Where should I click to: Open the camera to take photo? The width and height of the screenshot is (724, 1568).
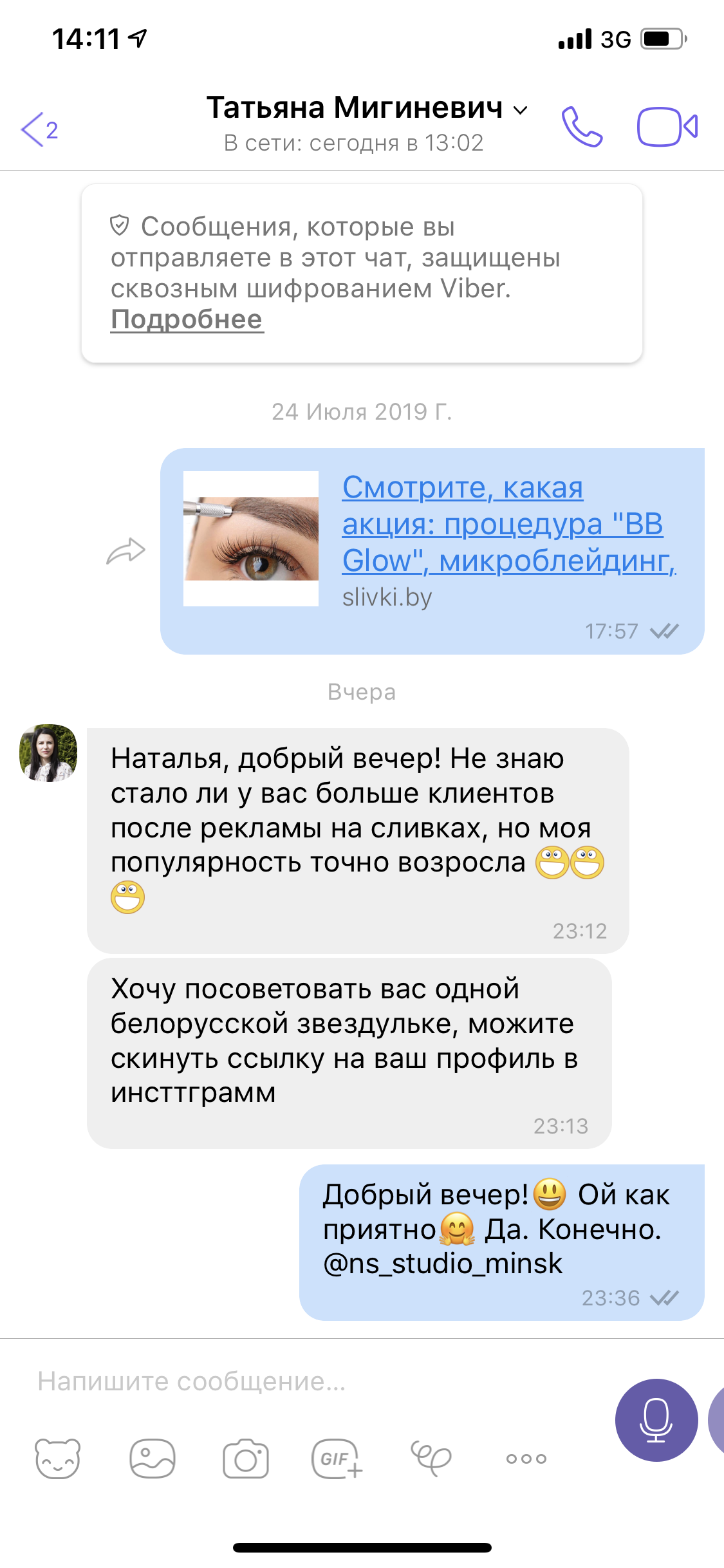pyautogui.click(x=245, y=1459)
